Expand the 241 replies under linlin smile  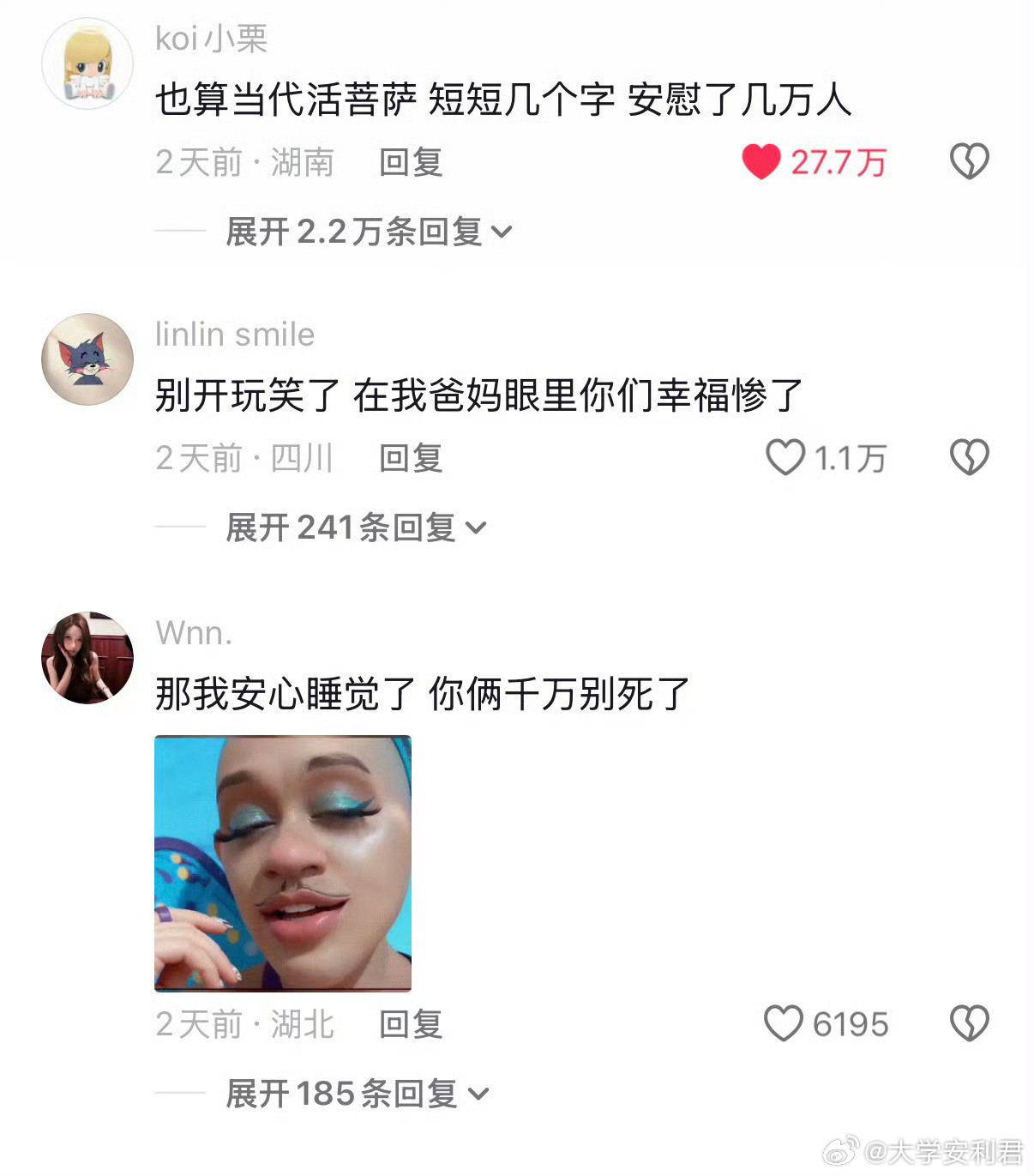coord(352,527)
